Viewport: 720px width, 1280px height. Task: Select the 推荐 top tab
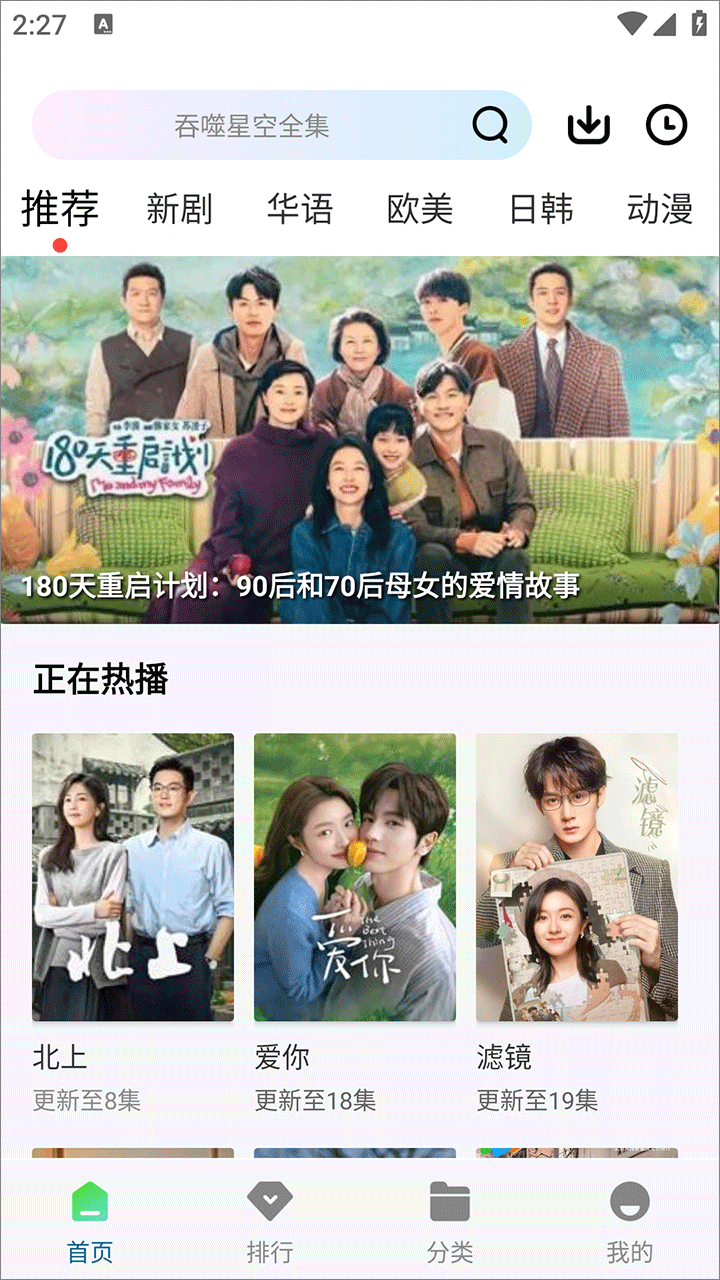pos(60,210)
